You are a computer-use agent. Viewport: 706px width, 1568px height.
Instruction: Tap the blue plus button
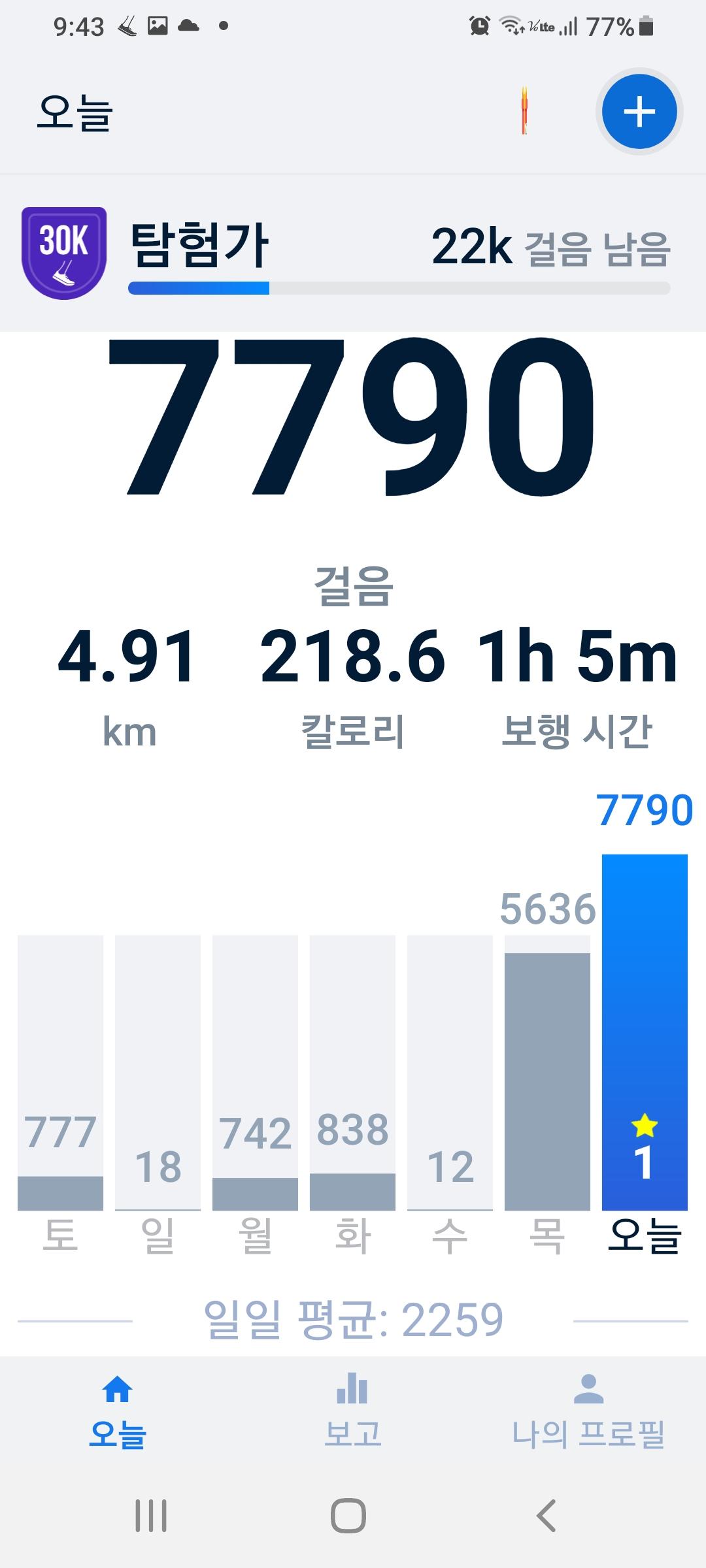(639, 112)
